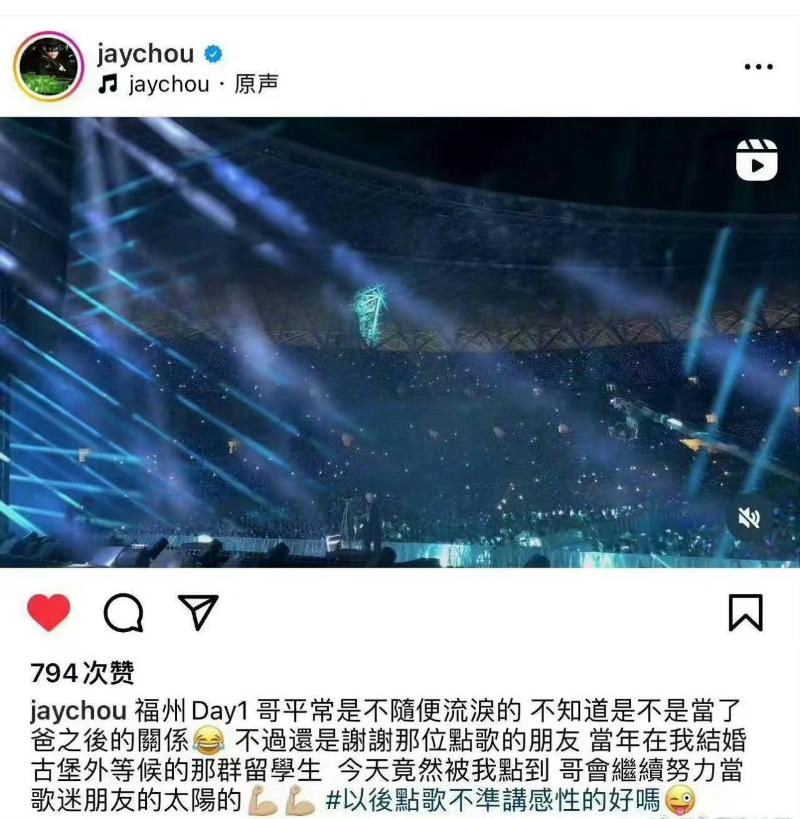This screenshot has width=800, height=819.
Task: Open the Reels icon on the video
Action: (x=756, y=160)
